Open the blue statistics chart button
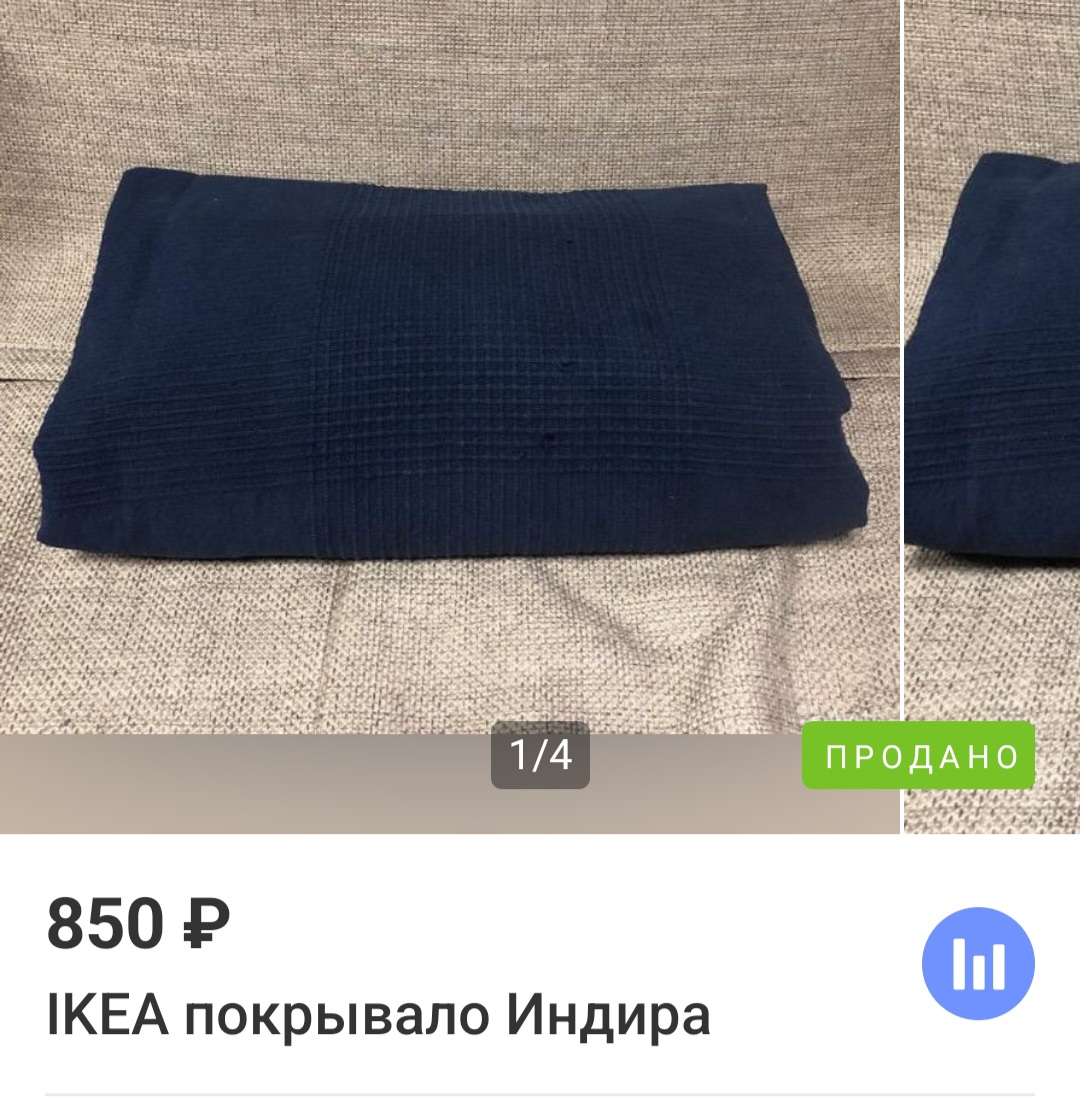 coord(977,963)
